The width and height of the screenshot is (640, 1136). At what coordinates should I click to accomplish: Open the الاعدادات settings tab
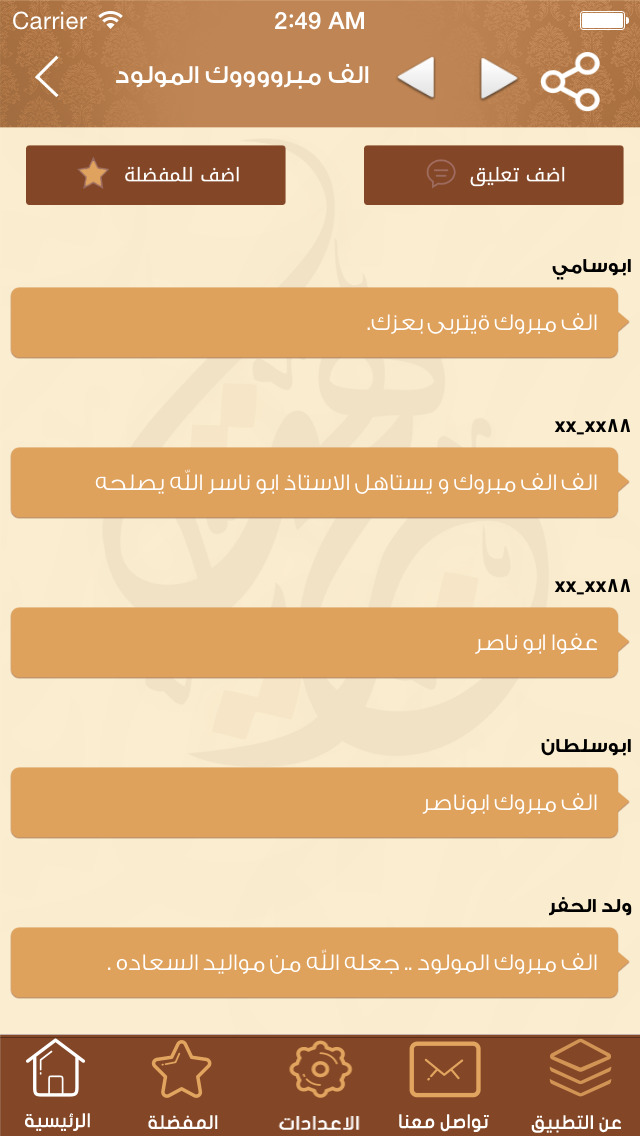(x=319, y=1085)
